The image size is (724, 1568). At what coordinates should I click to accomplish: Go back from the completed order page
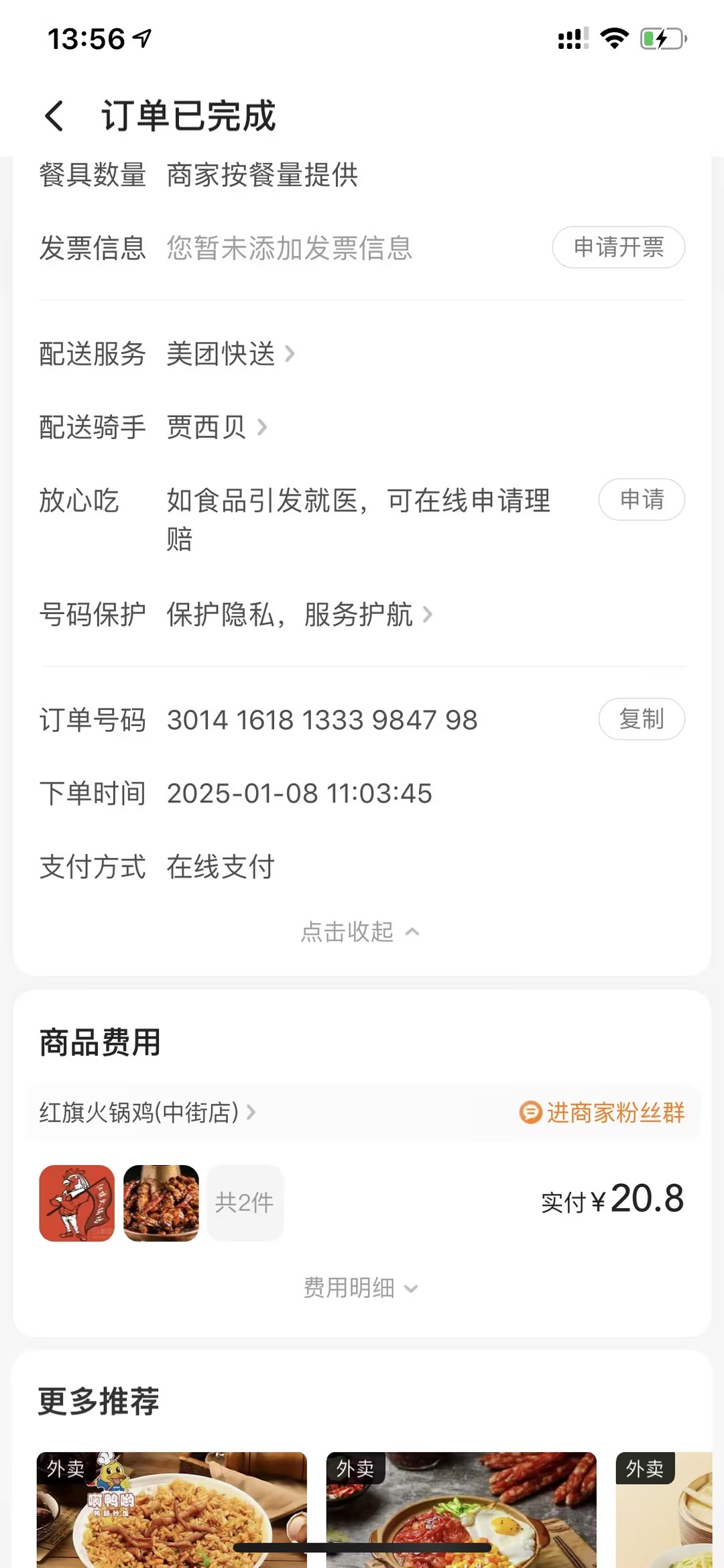(54, 116)
